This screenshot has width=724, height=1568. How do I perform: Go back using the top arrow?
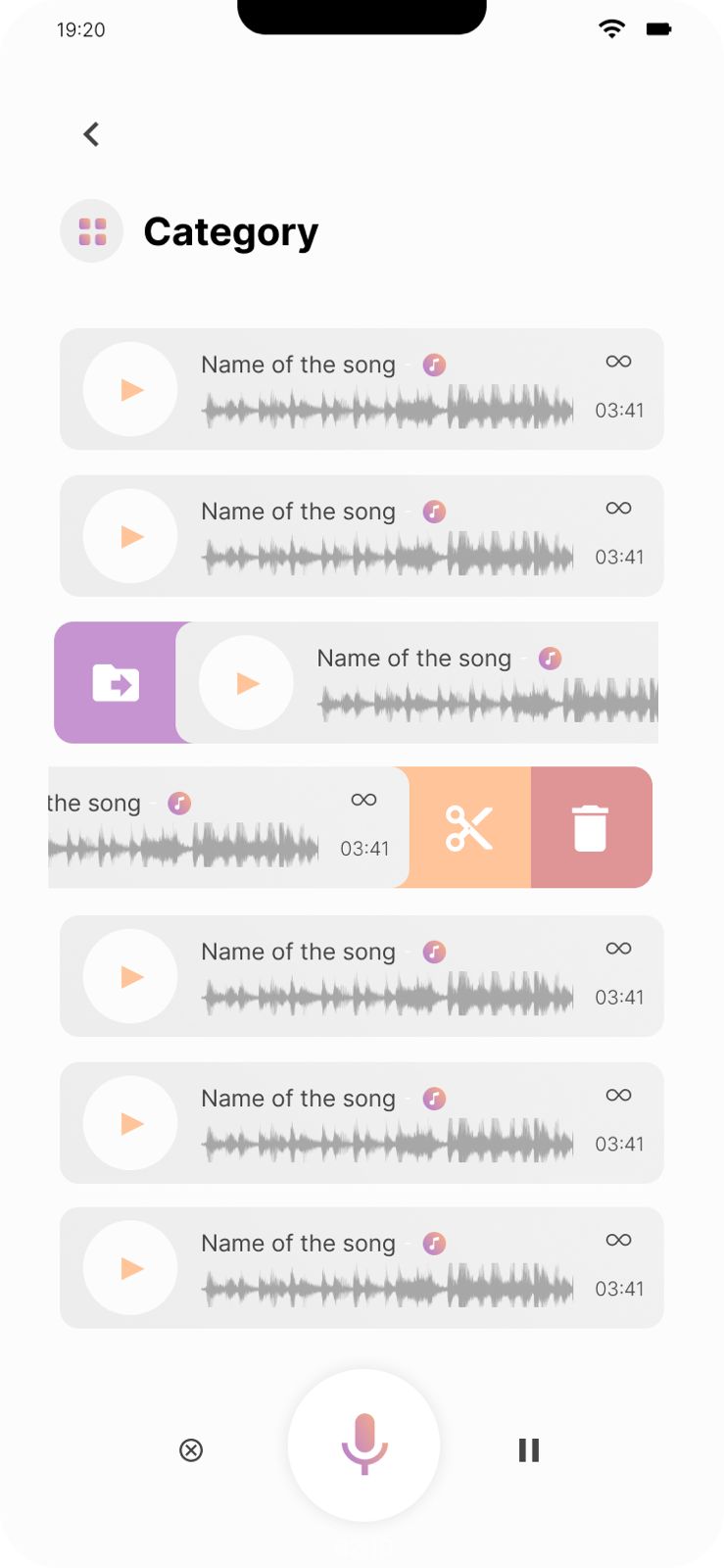click(x=91, y=134)
